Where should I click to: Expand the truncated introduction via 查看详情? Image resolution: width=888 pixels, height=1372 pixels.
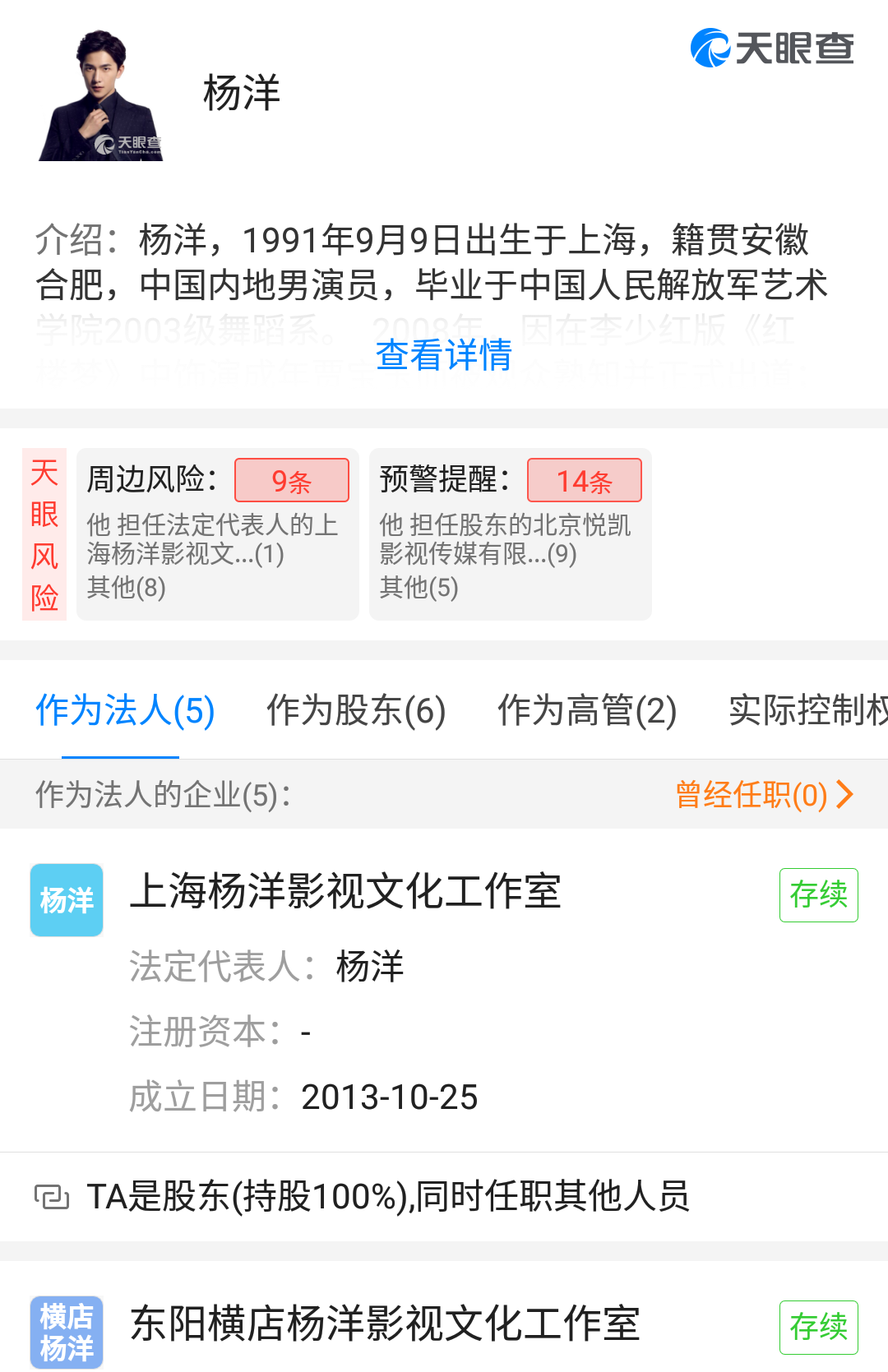tap(443, 357)
